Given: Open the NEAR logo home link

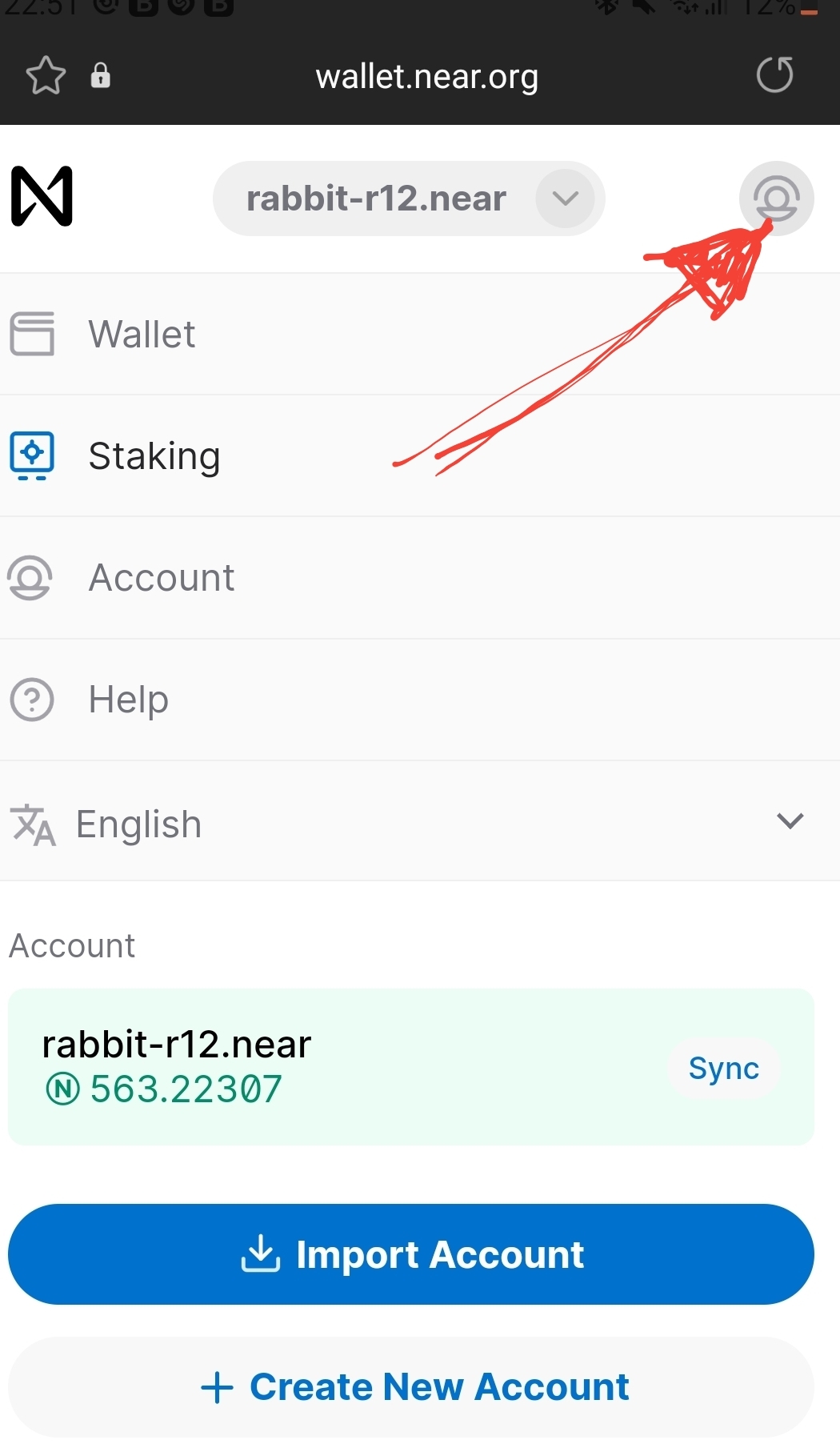Looking at the screenshot, I should point(42,196).
